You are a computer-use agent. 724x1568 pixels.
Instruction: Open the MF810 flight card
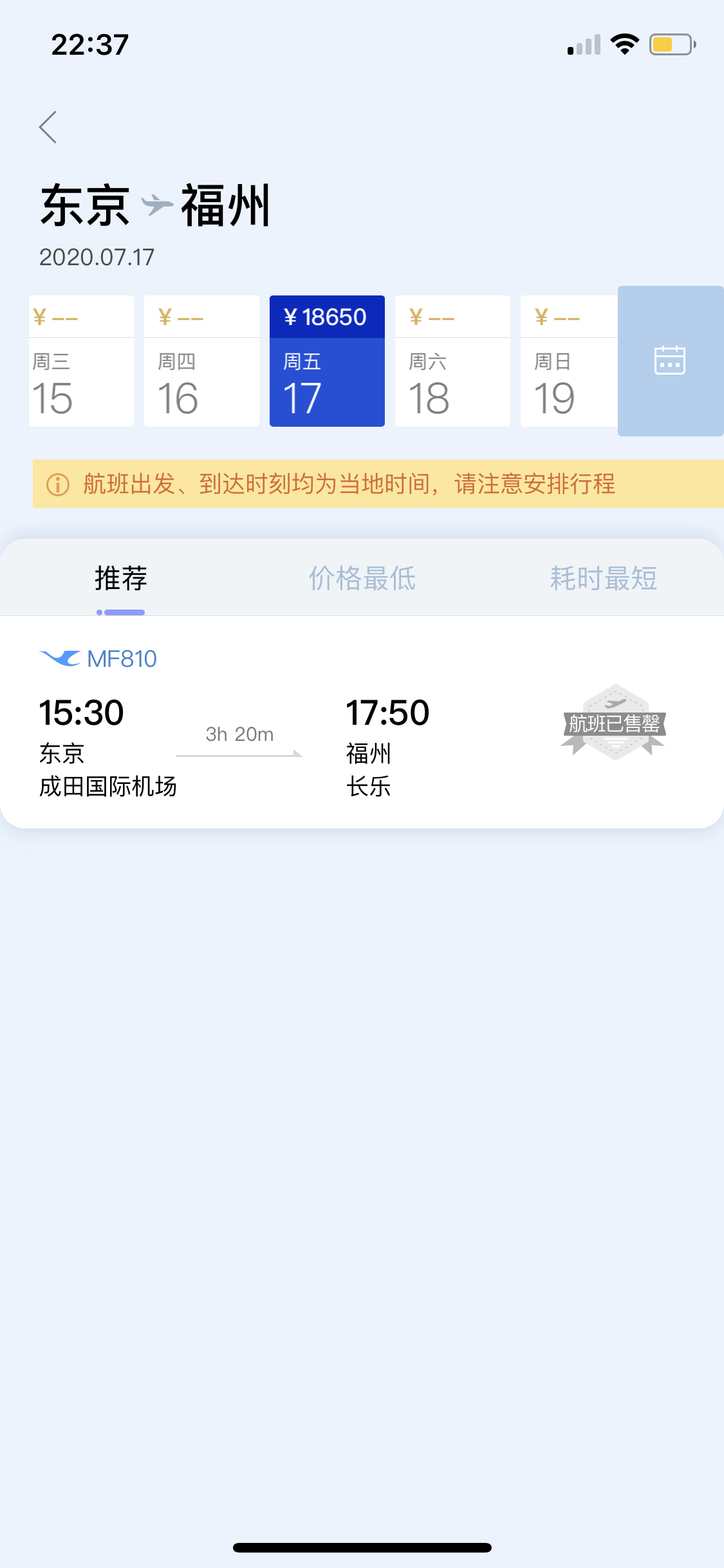[362, 722]
